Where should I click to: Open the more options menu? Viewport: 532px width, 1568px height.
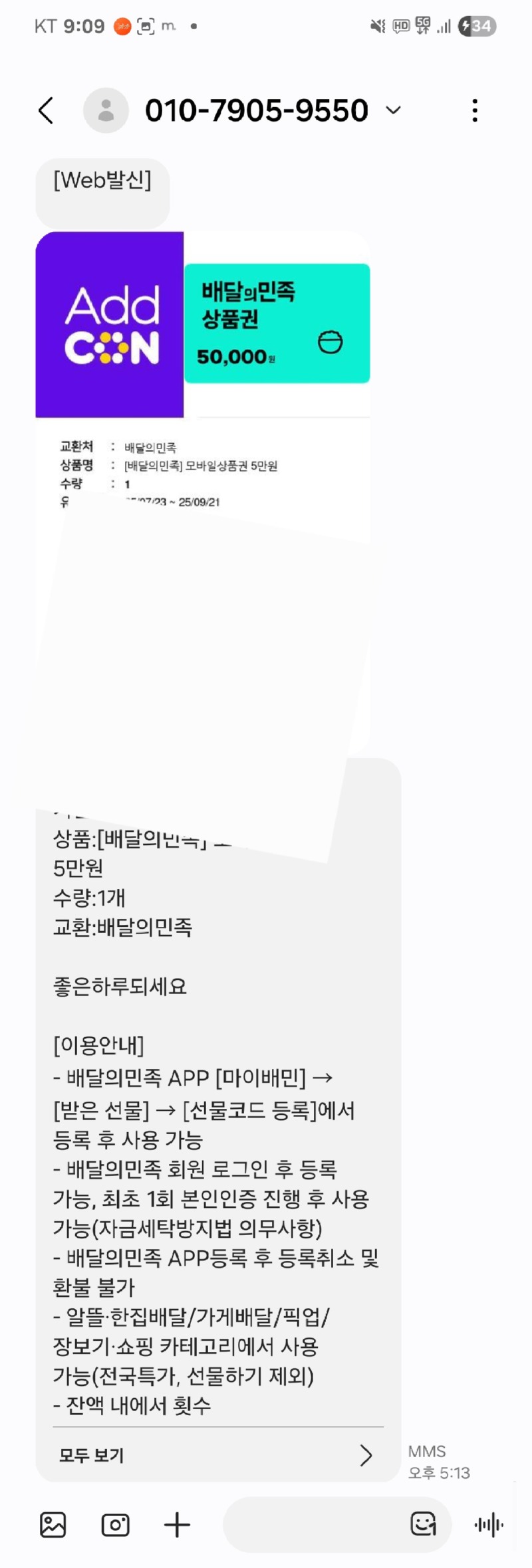coord(474,110)
